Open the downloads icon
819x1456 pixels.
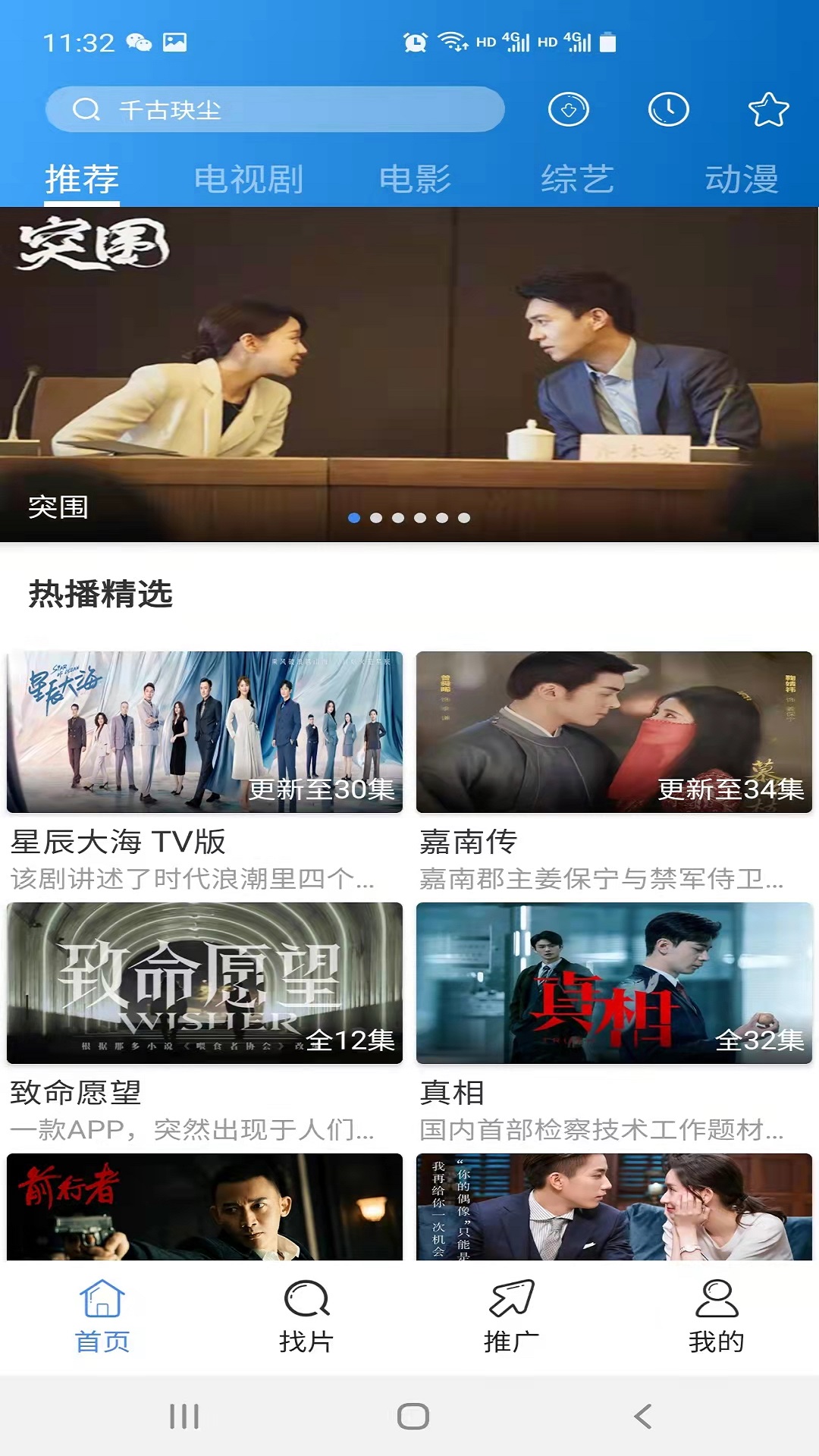point(569,110)
